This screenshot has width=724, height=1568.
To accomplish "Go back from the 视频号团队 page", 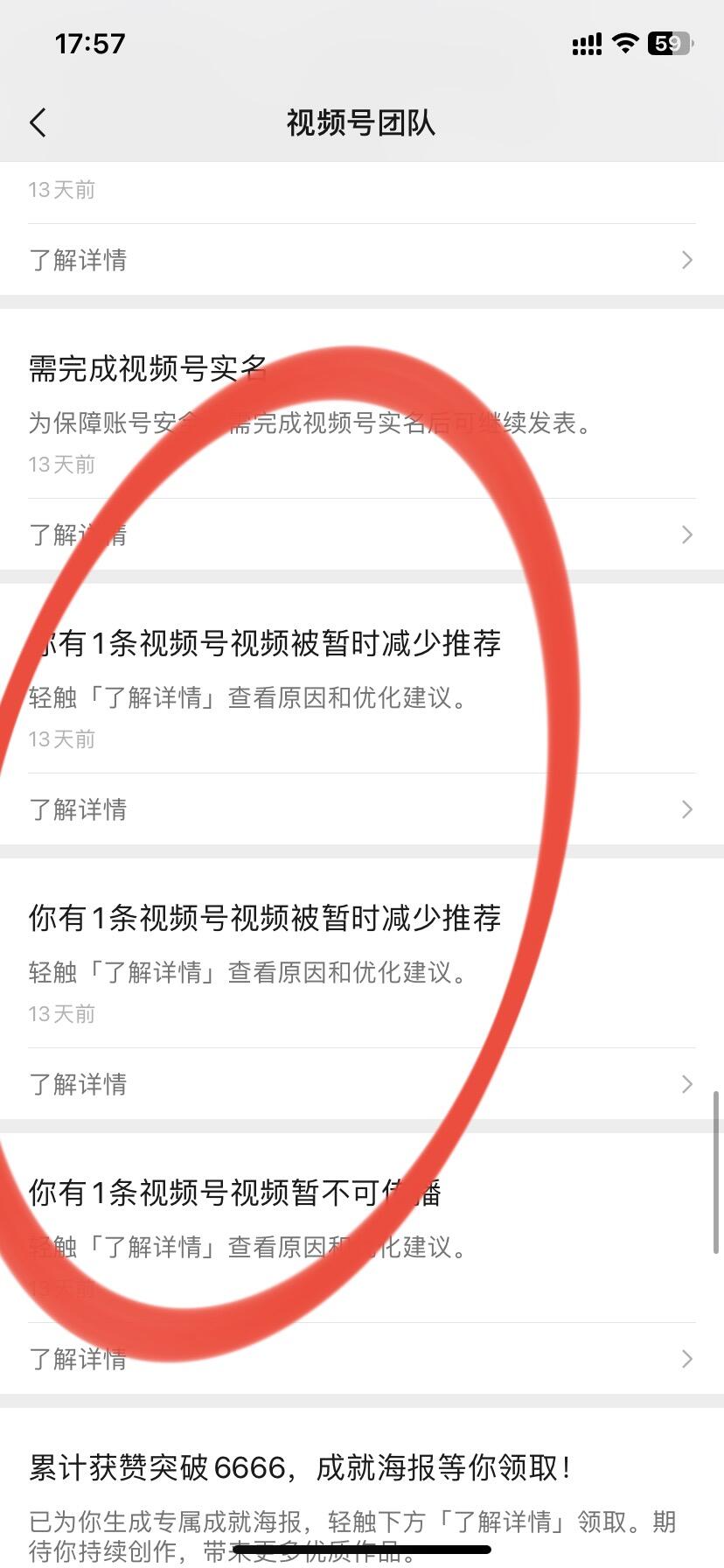I will tap(38, 122).
